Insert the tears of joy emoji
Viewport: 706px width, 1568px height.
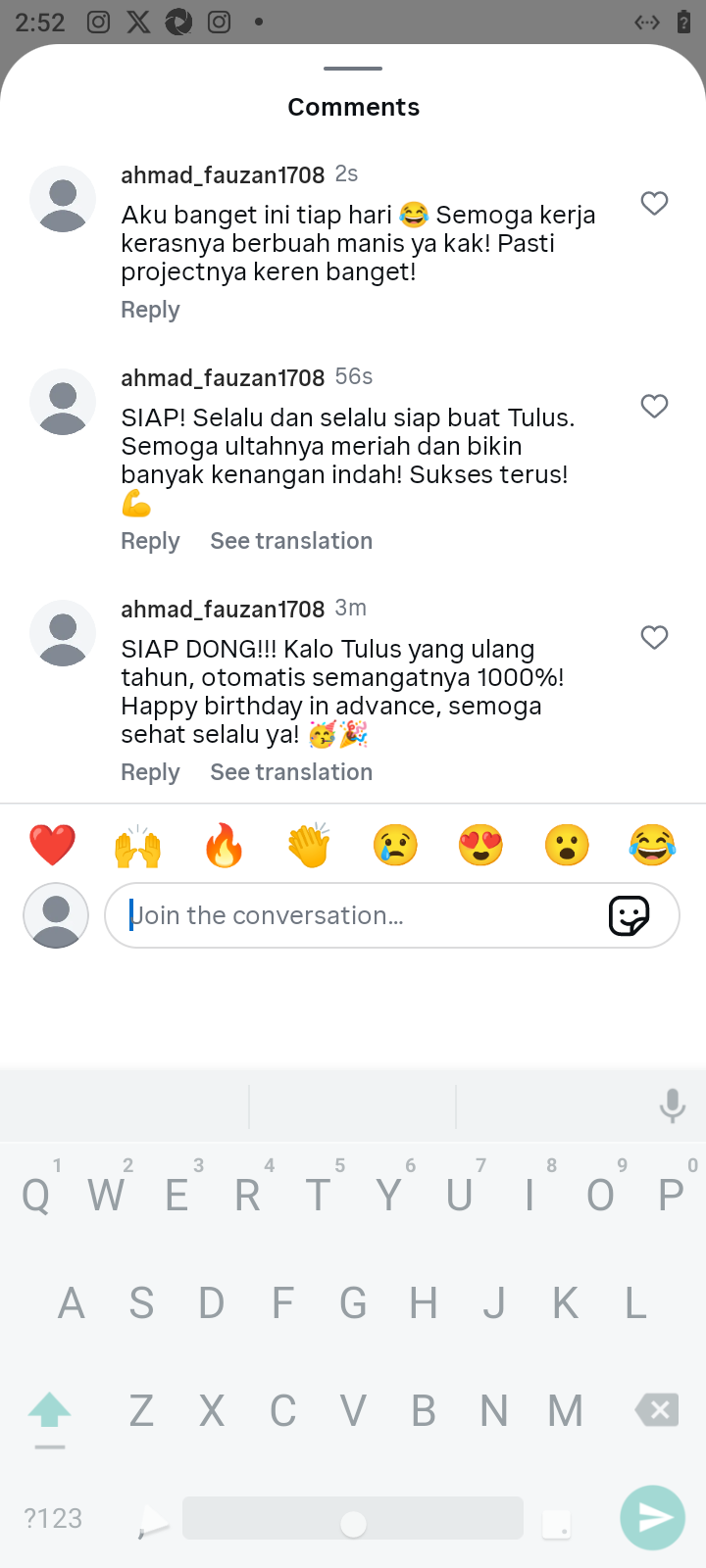(652, 845)
